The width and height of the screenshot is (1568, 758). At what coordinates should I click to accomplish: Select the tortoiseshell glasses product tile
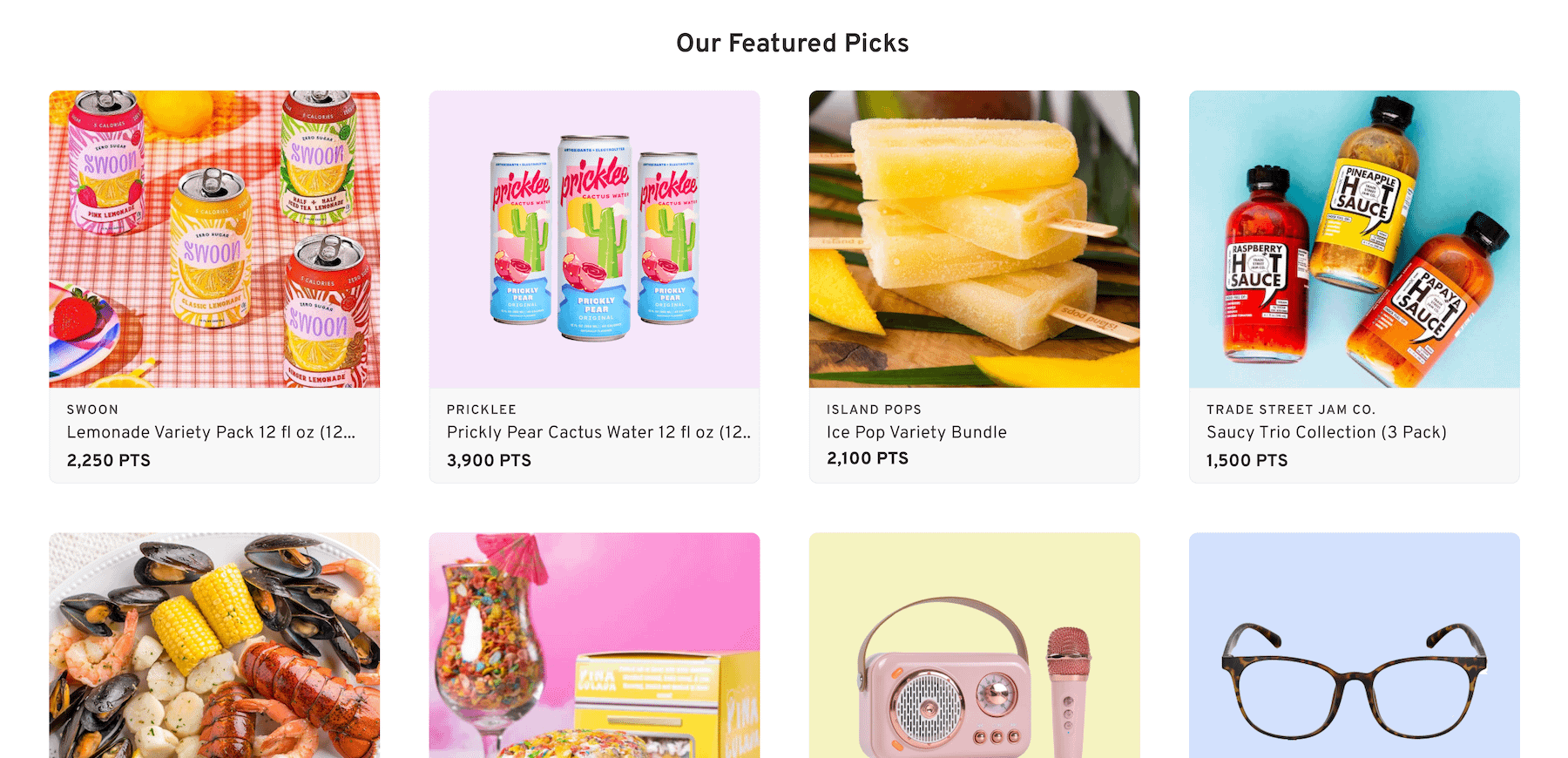(1354, 645)
